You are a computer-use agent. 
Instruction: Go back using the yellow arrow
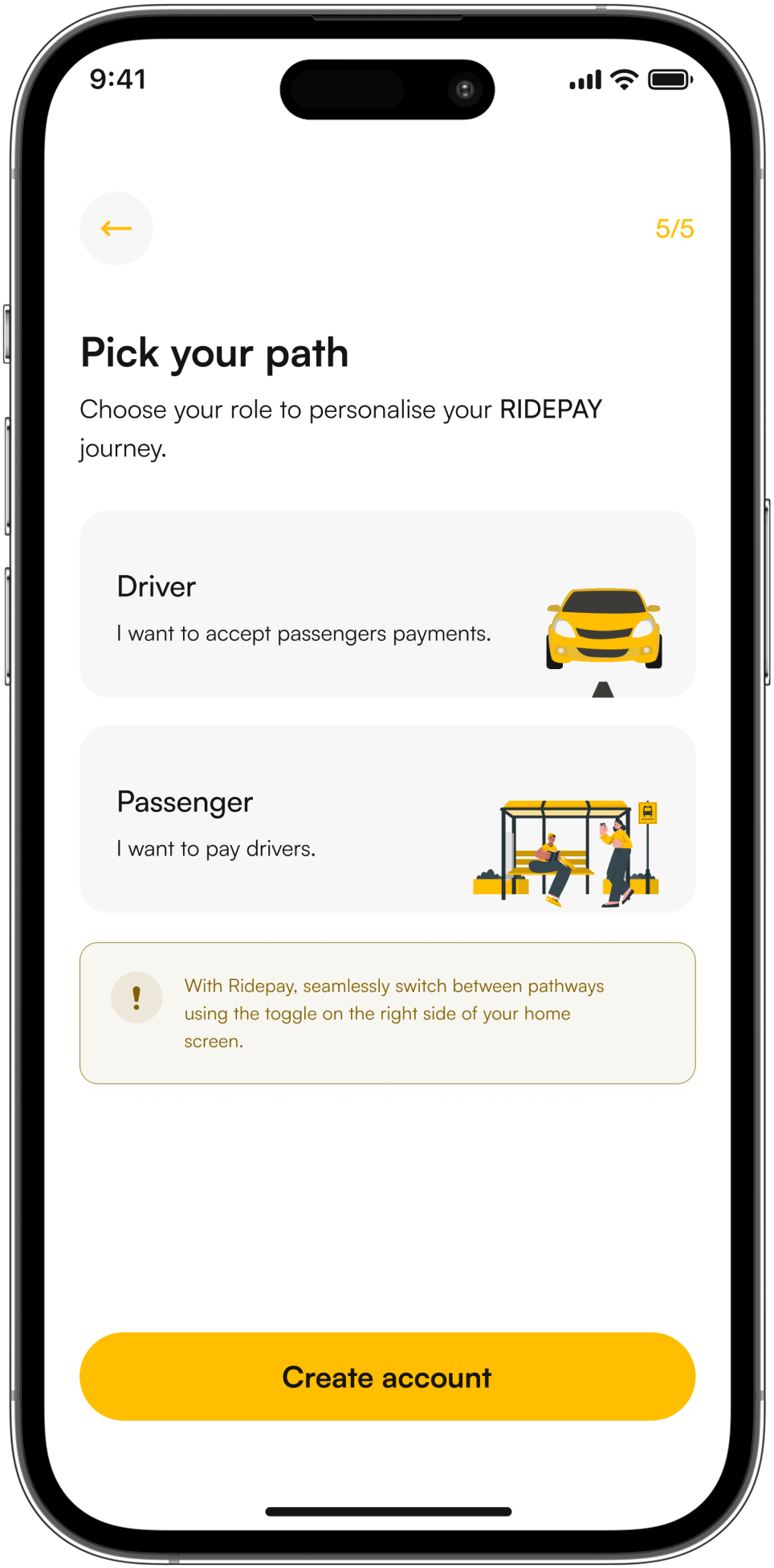coord(116,229)
